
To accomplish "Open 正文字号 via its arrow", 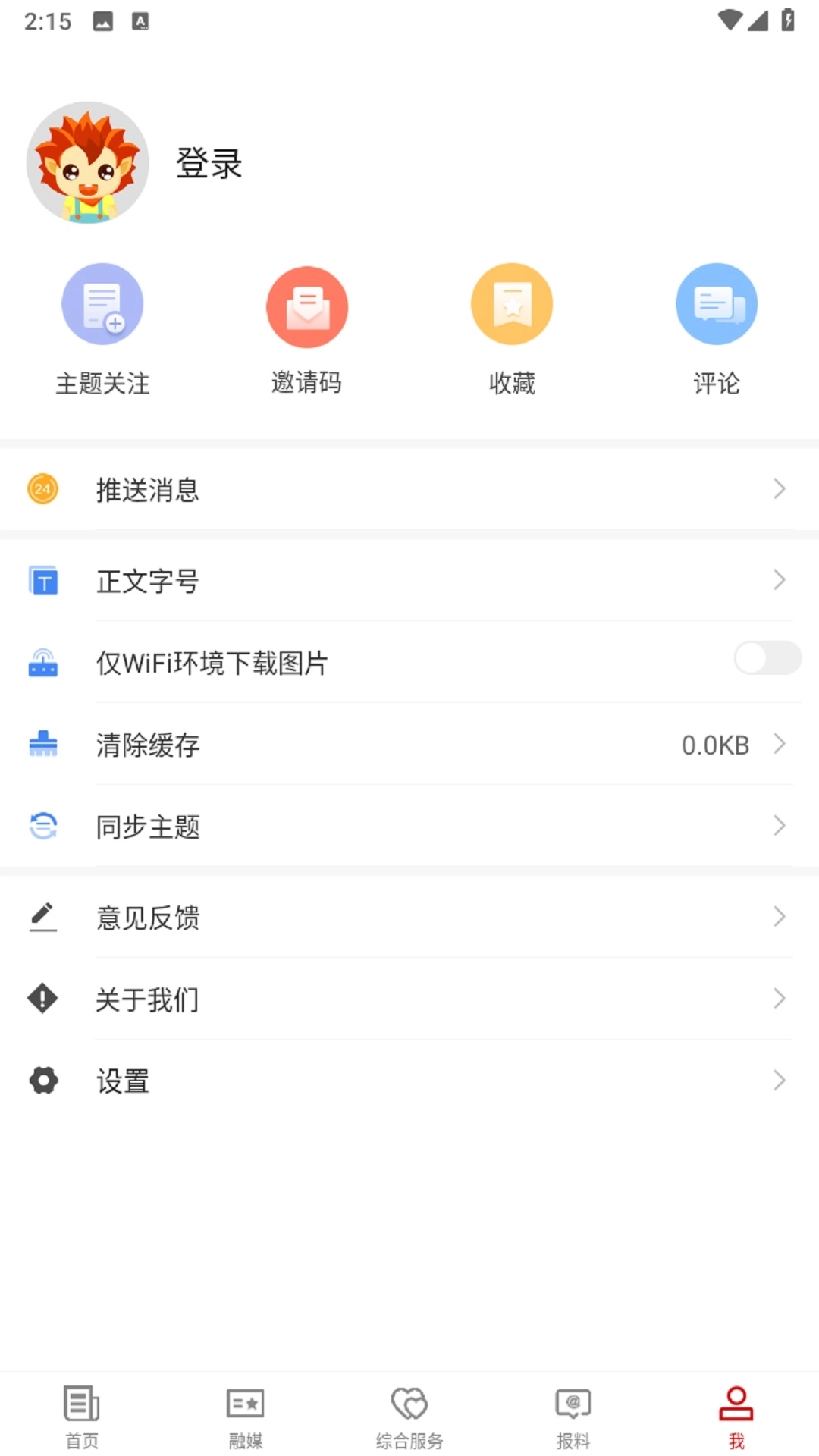I will [780, 580].
